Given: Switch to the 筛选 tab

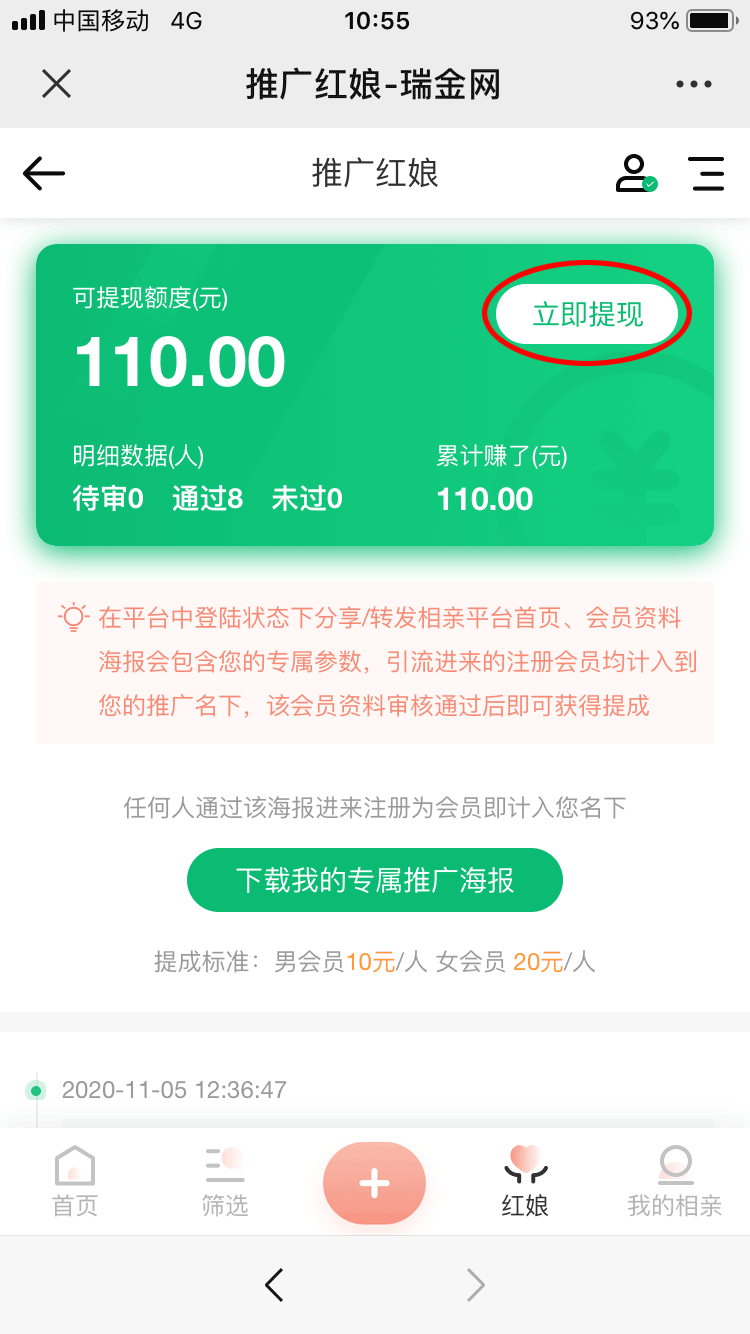Looking at the screenshot, I should tap(225, 1182).
